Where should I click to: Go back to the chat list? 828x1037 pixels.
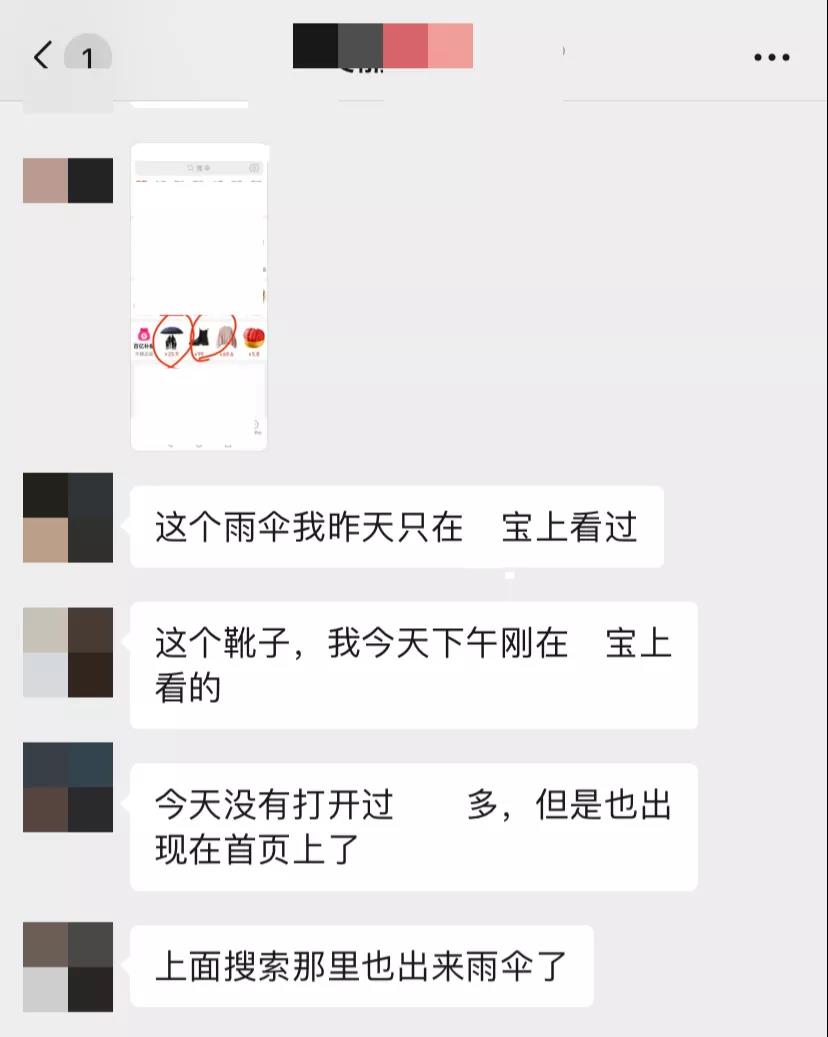coord(41,56)
